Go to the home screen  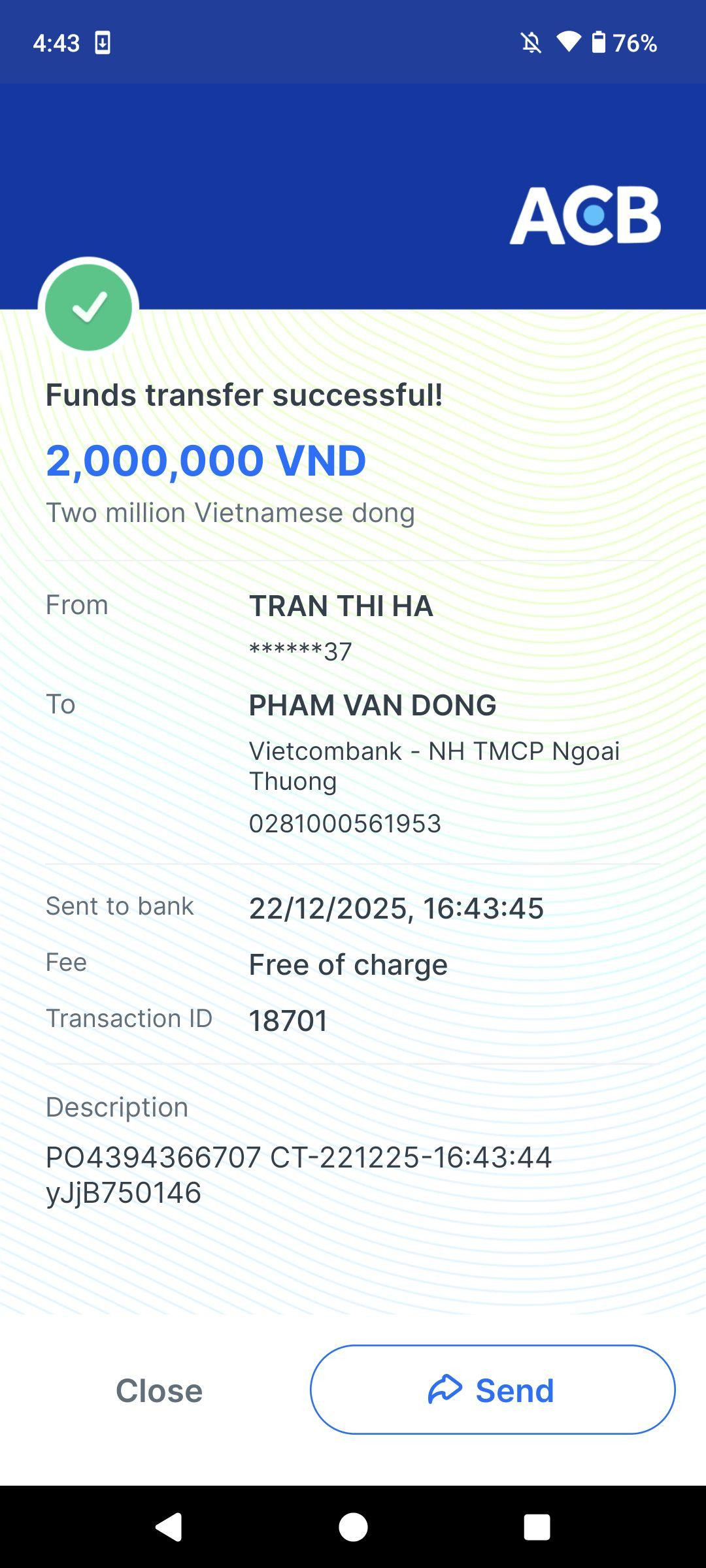(x=353, y=1527)
